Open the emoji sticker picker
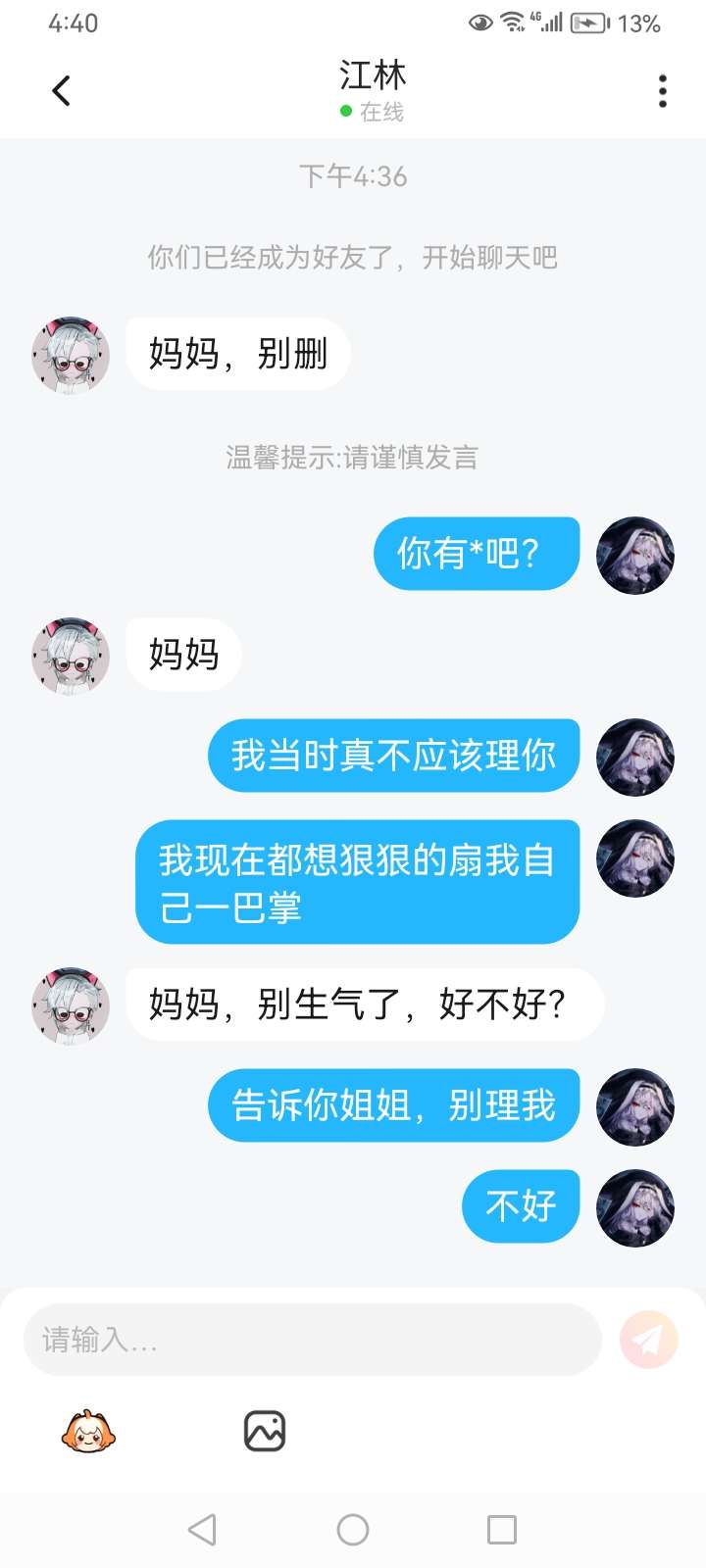The height and width of the screenshot is (1568, 706). tap(88, 1432)
